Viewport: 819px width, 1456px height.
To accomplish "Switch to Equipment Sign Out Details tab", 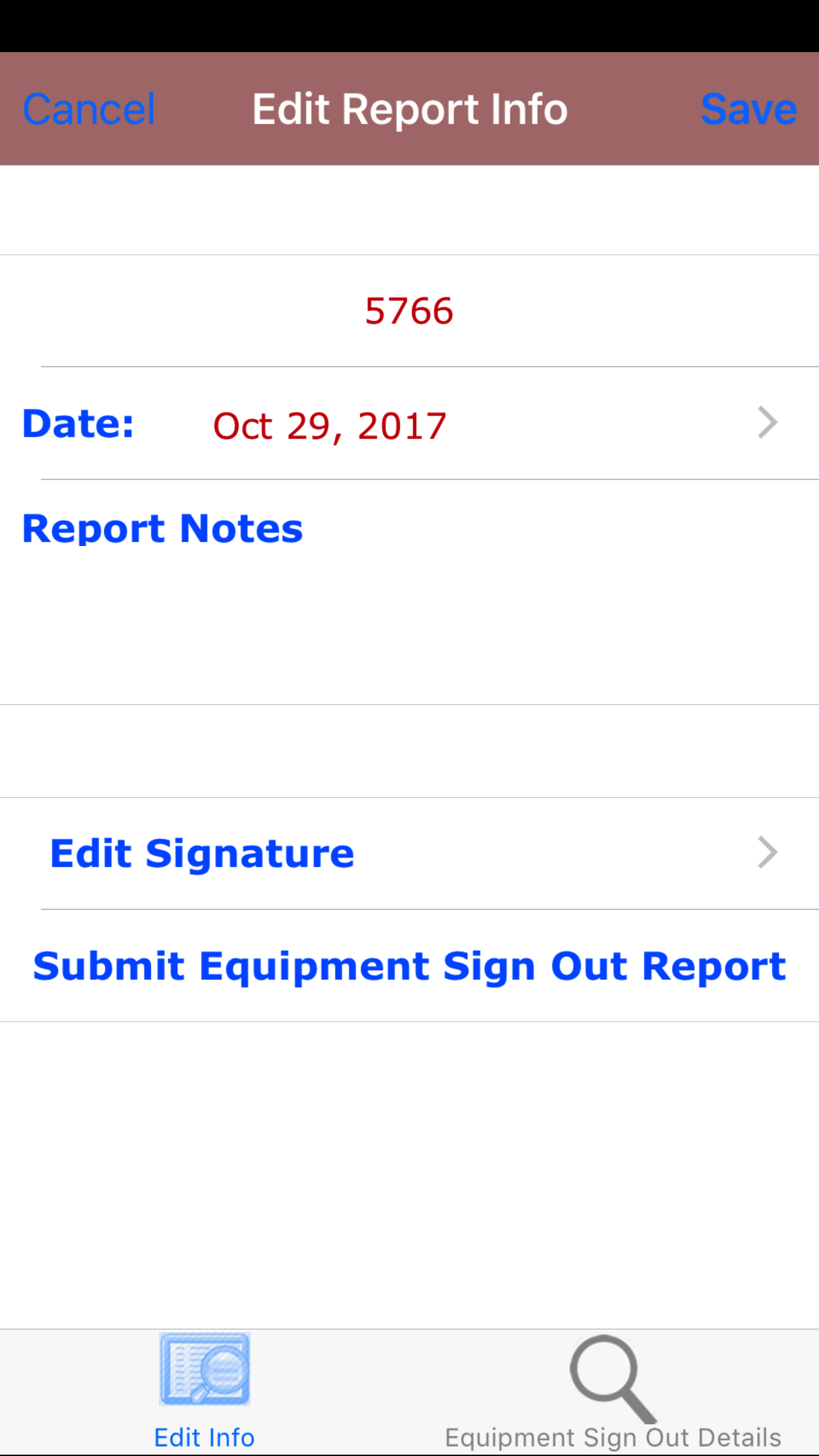I will [x=613, y=1391].
